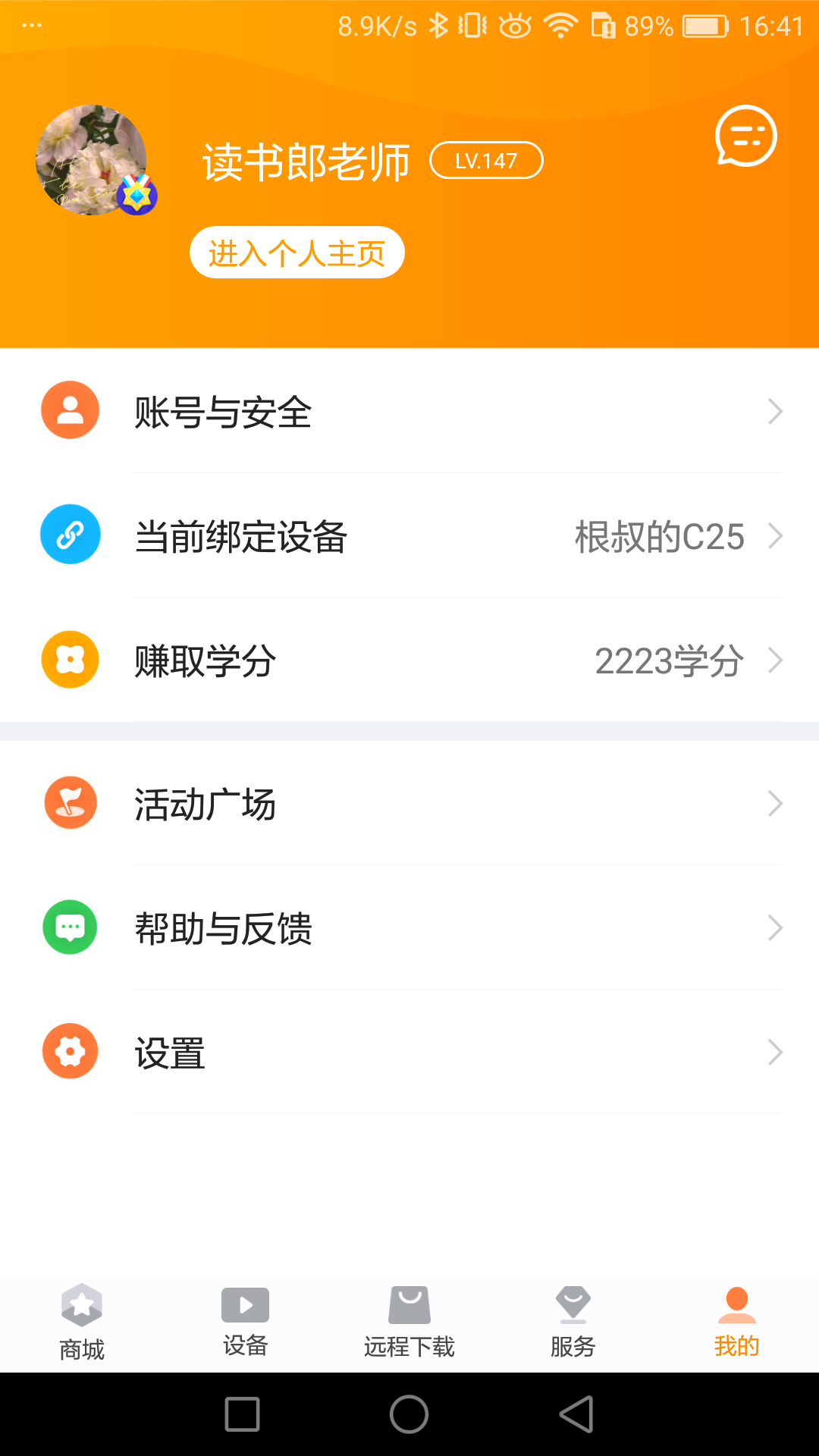The image size is (819, 1456).
Task: Click the LV.147 level badge
Action: 485,160
